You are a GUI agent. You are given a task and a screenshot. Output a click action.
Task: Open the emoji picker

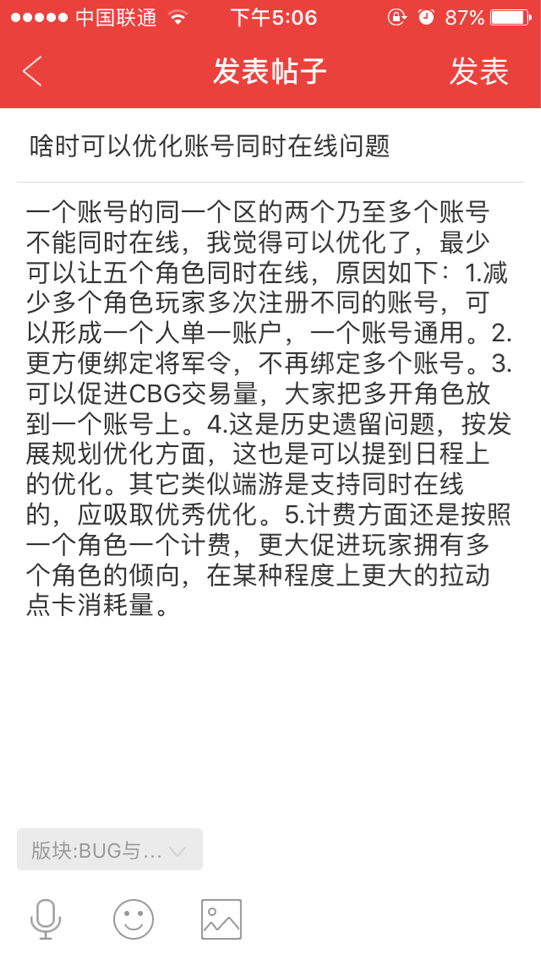[x=133, y=919]
